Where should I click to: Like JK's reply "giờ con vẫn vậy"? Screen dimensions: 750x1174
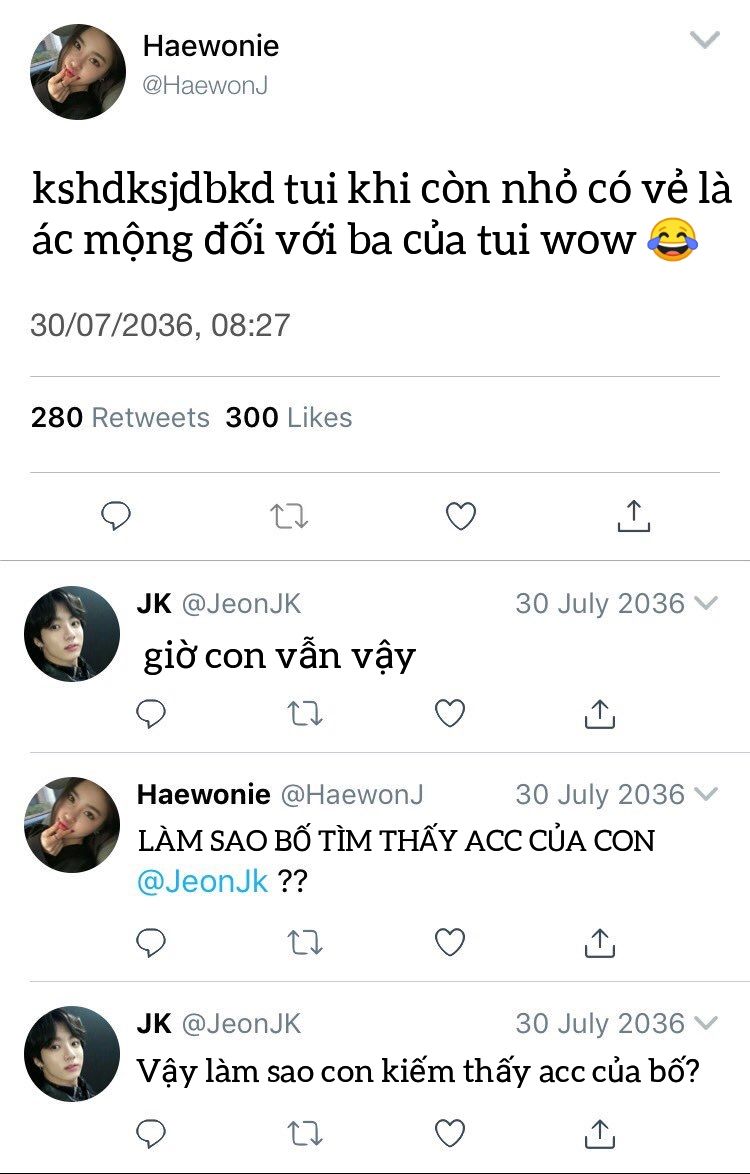click(450, 713)
